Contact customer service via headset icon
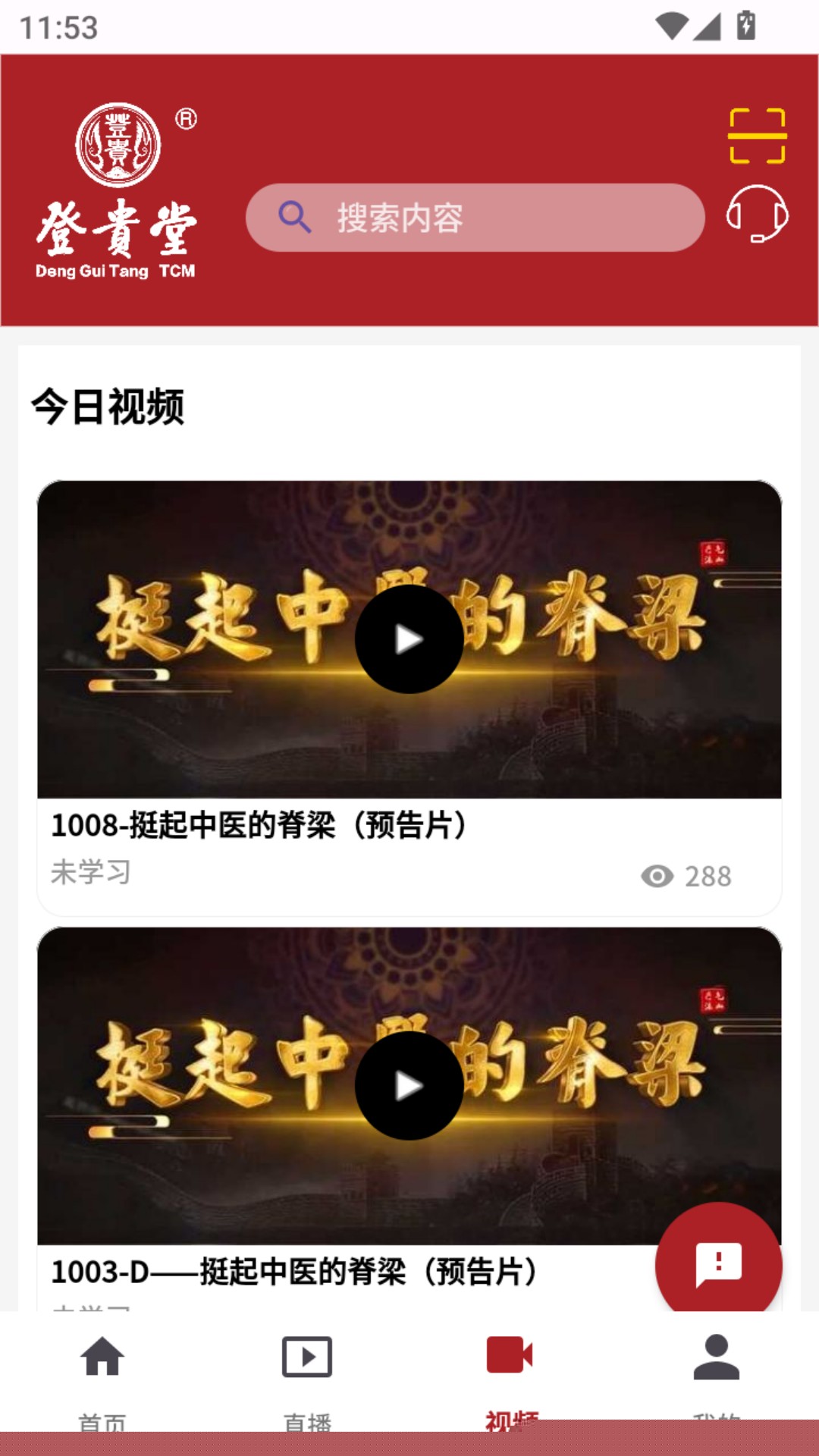Image resolution: width=819 pixels, height=1456 pixels. click(757, 215)
